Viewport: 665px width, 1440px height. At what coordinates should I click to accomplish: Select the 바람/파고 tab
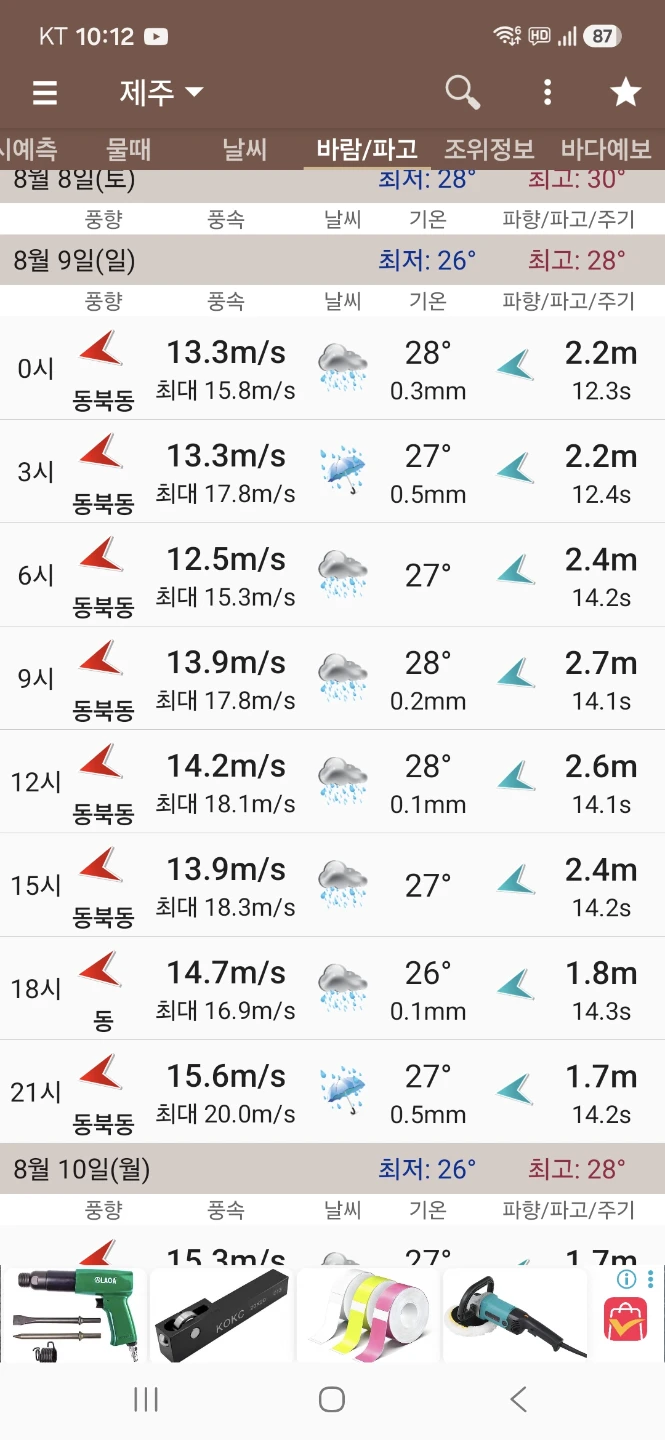tap(367, 150)
